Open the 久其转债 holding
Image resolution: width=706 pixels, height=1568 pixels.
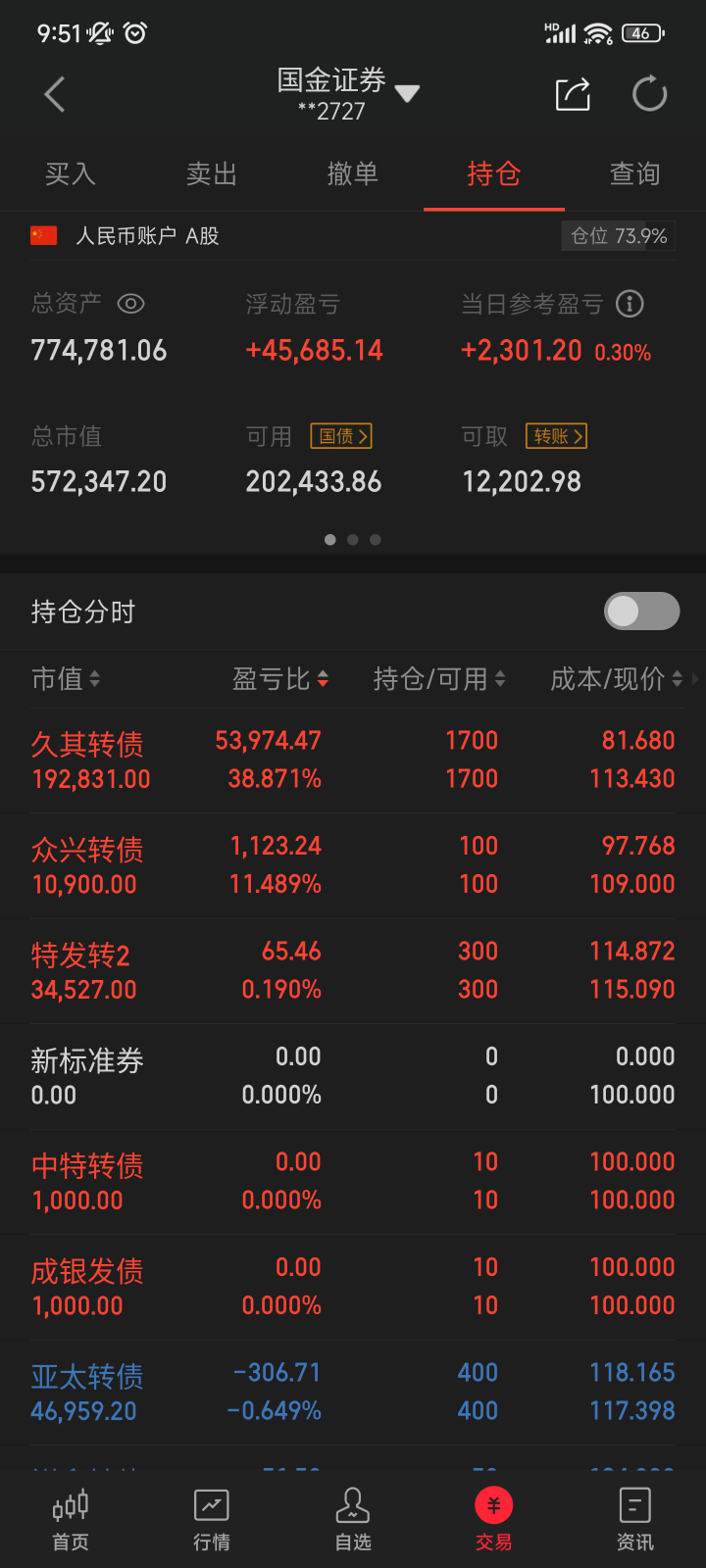(x=353, y=760)
